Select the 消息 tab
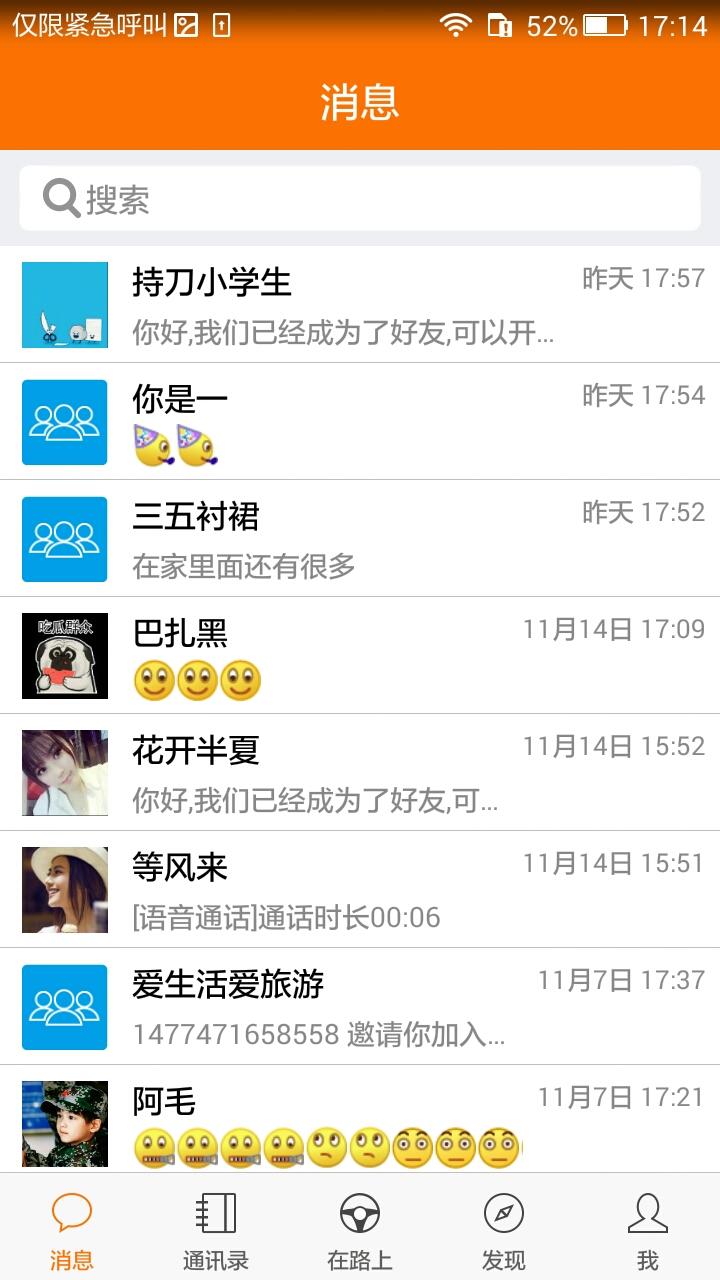Image resolution: width=720 pixels, height=1280 pixels. point(72,1229)
